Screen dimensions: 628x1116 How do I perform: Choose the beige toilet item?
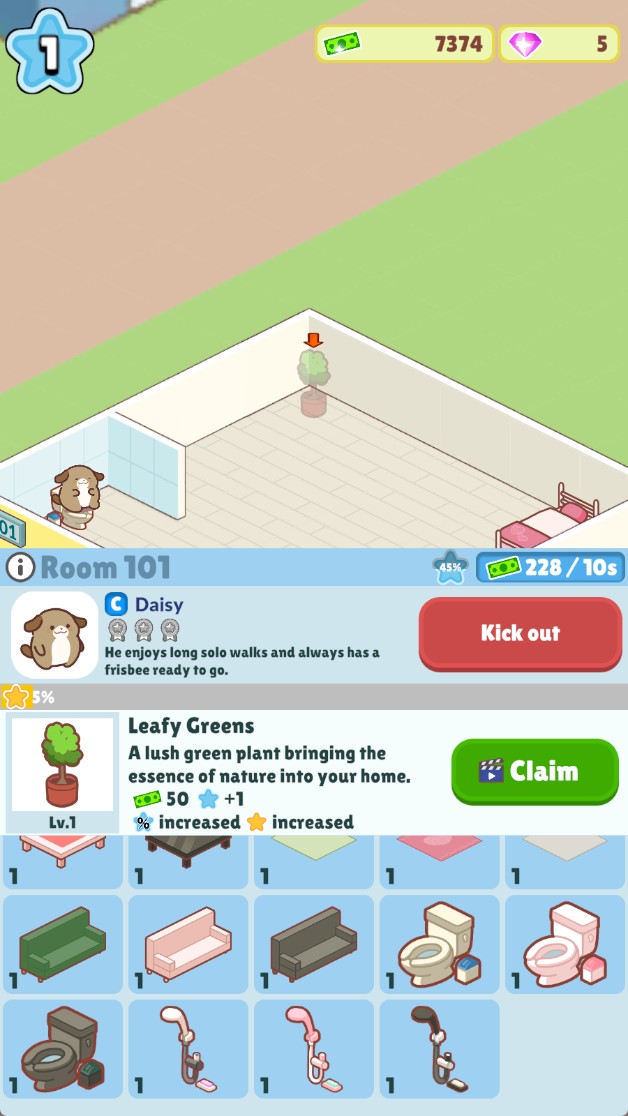click(440, 944)
